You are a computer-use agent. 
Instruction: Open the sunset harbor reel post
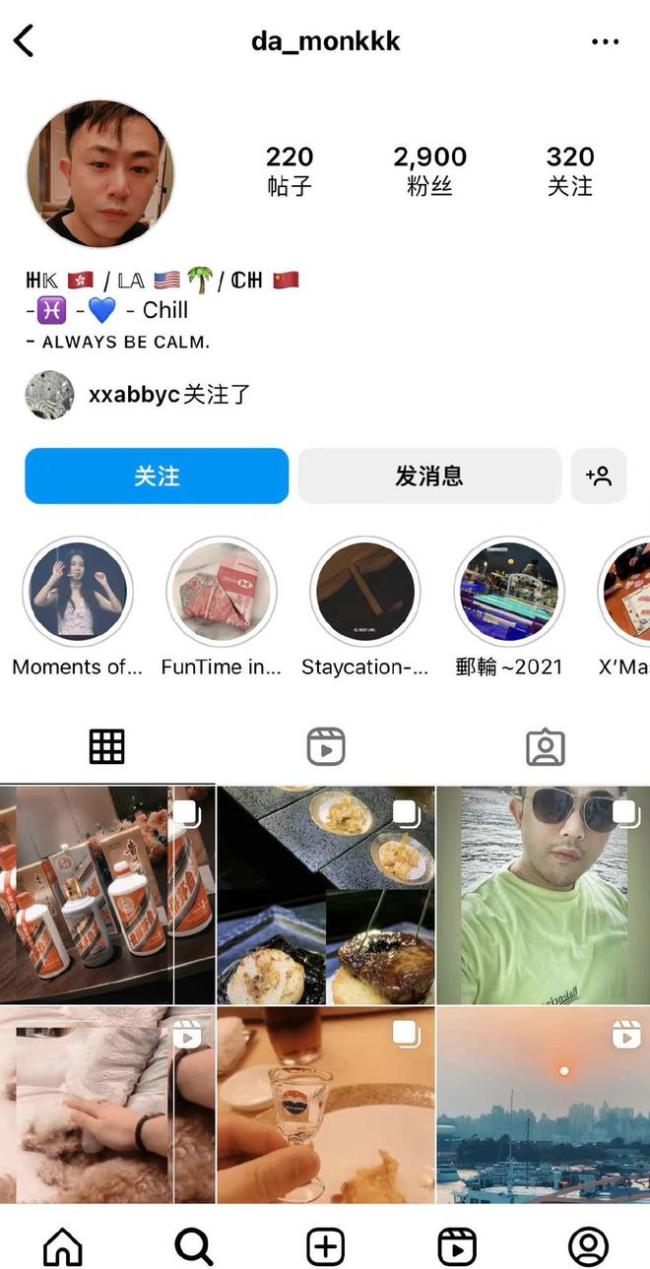tap(543, 1104)
